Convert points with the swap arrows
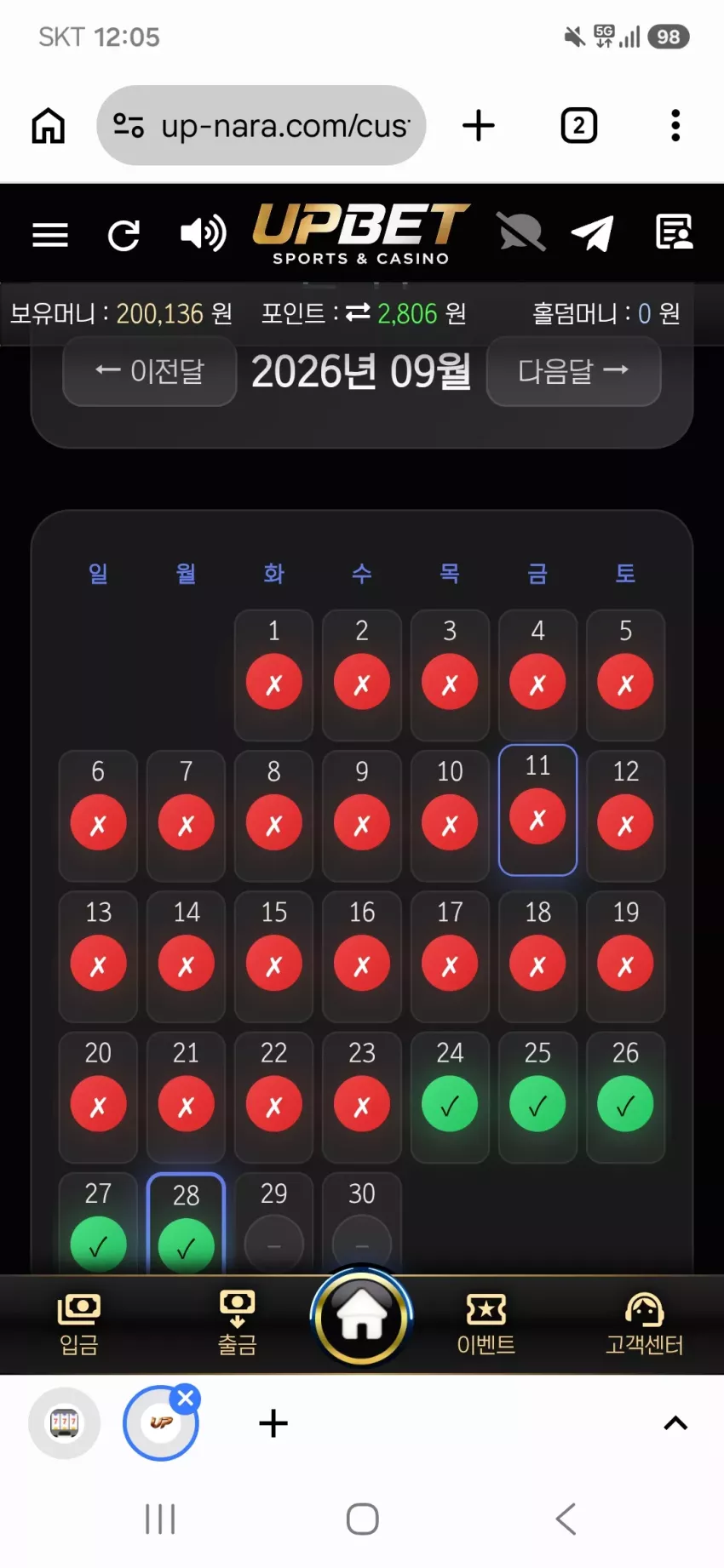Viewport: 724px width, 1568px height. 358,313
